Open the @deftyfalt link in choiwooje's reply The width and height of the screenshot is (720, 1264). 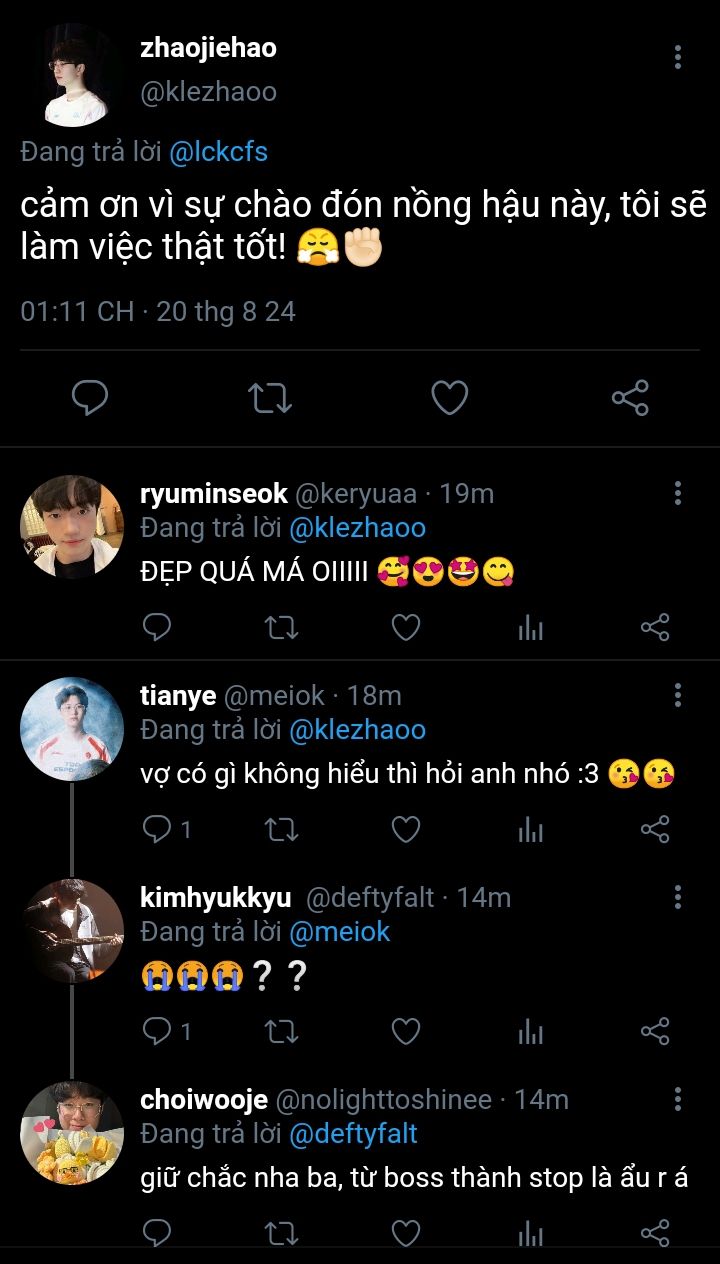coord(353,1133)
